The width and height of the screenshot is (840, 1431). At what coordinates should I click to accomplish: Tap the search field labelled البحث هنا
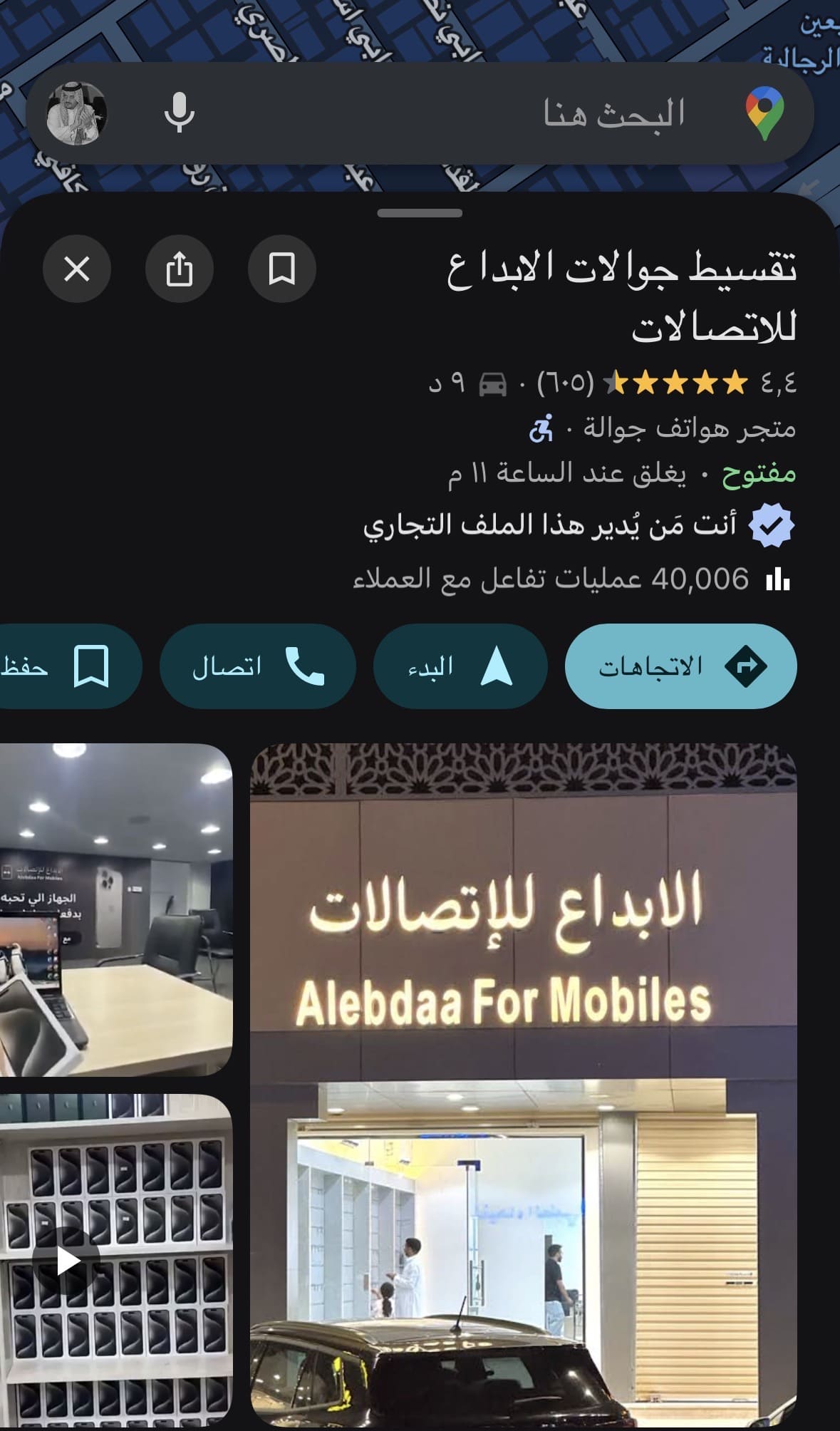[499, 114]
